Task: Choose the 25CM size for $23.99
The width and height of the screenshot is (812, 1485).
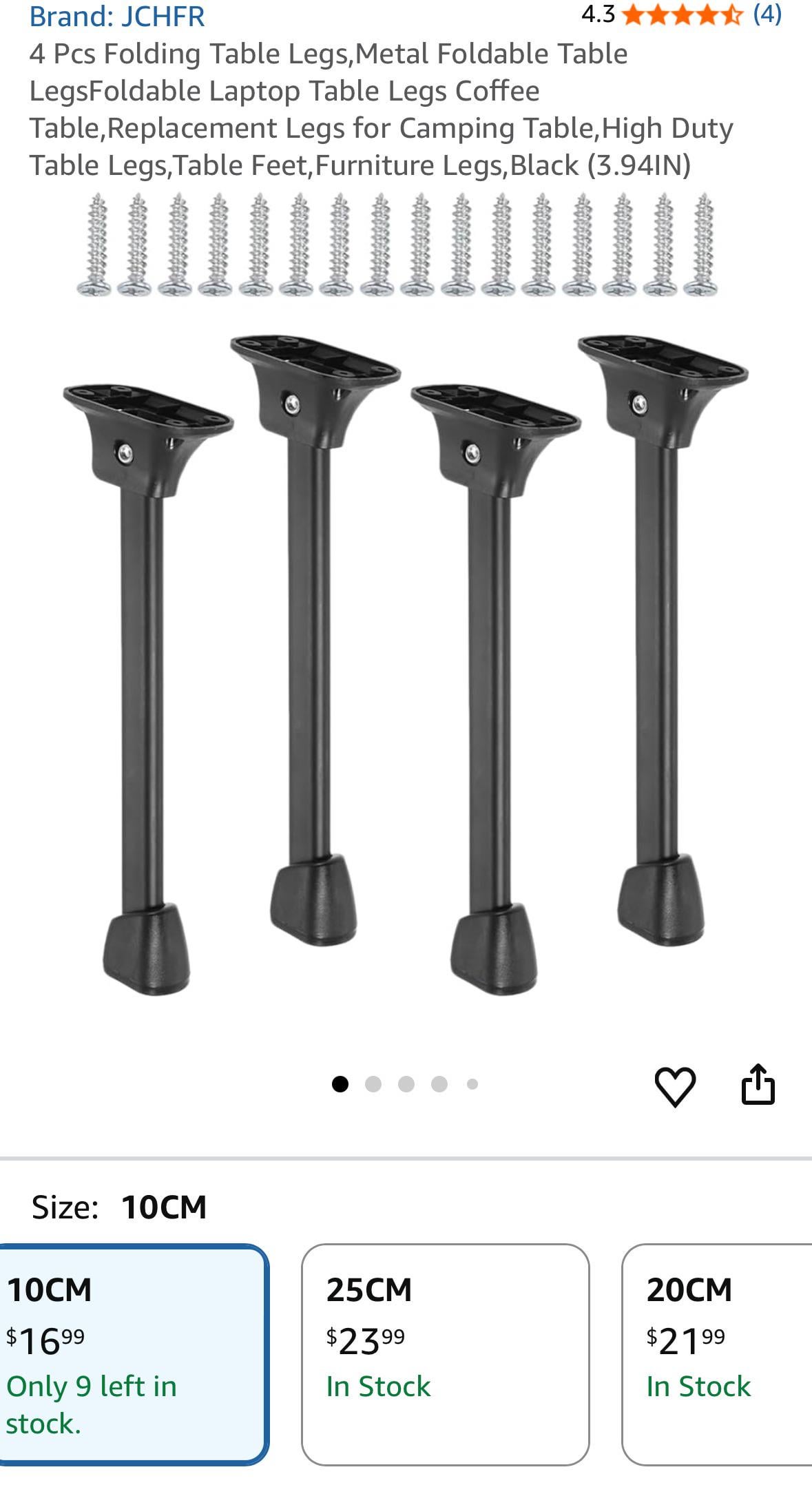Action: point(445,1353)
